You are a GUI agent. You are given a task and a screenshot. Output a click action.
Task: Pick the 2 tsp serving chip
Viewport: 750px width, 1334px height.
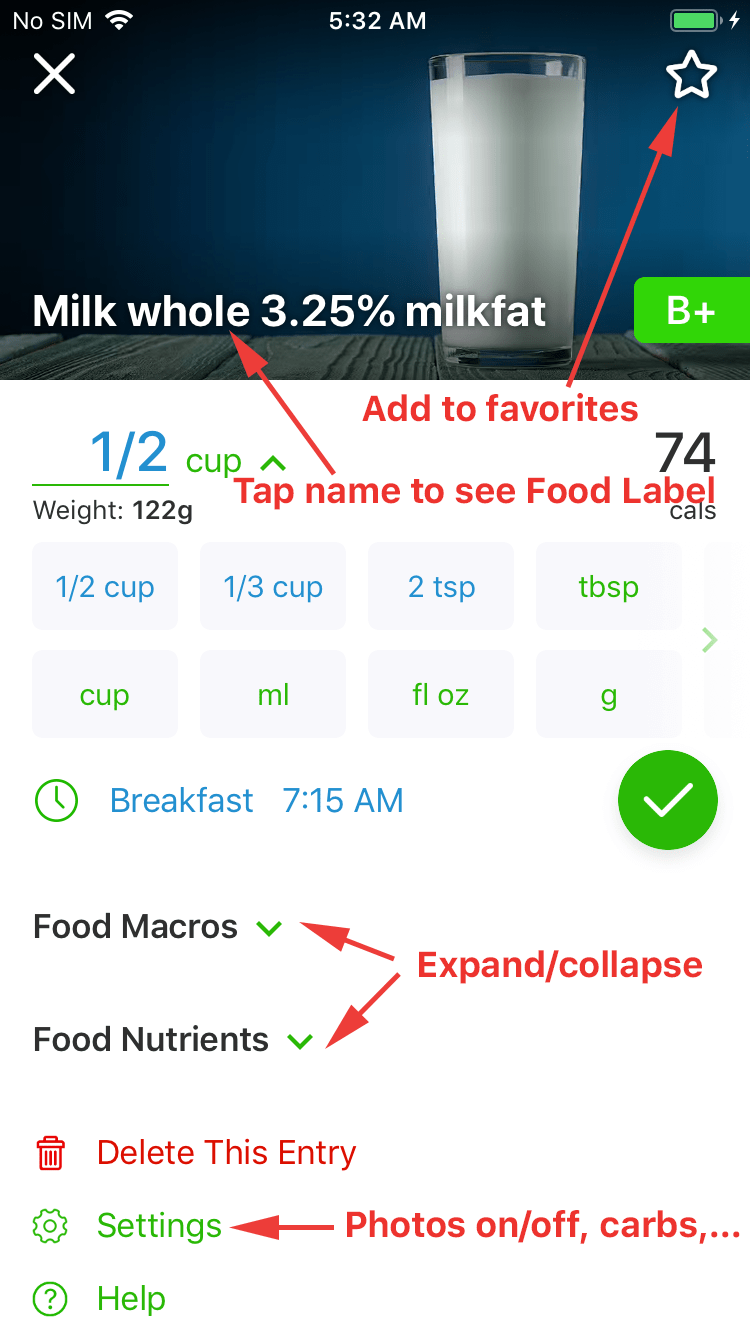(x=441, y=587)
